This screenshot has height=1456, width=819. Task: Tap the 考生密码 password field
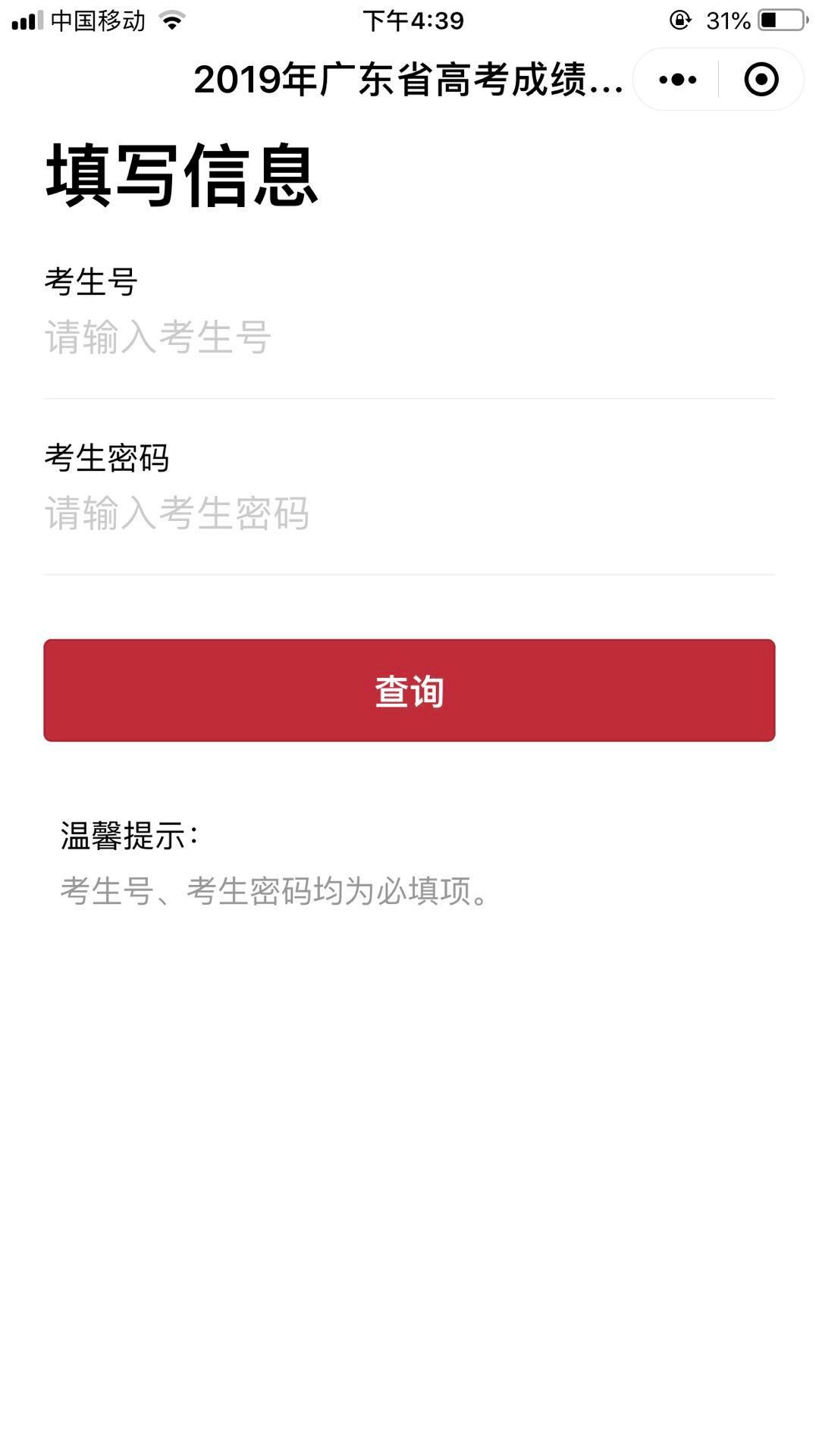409,513
